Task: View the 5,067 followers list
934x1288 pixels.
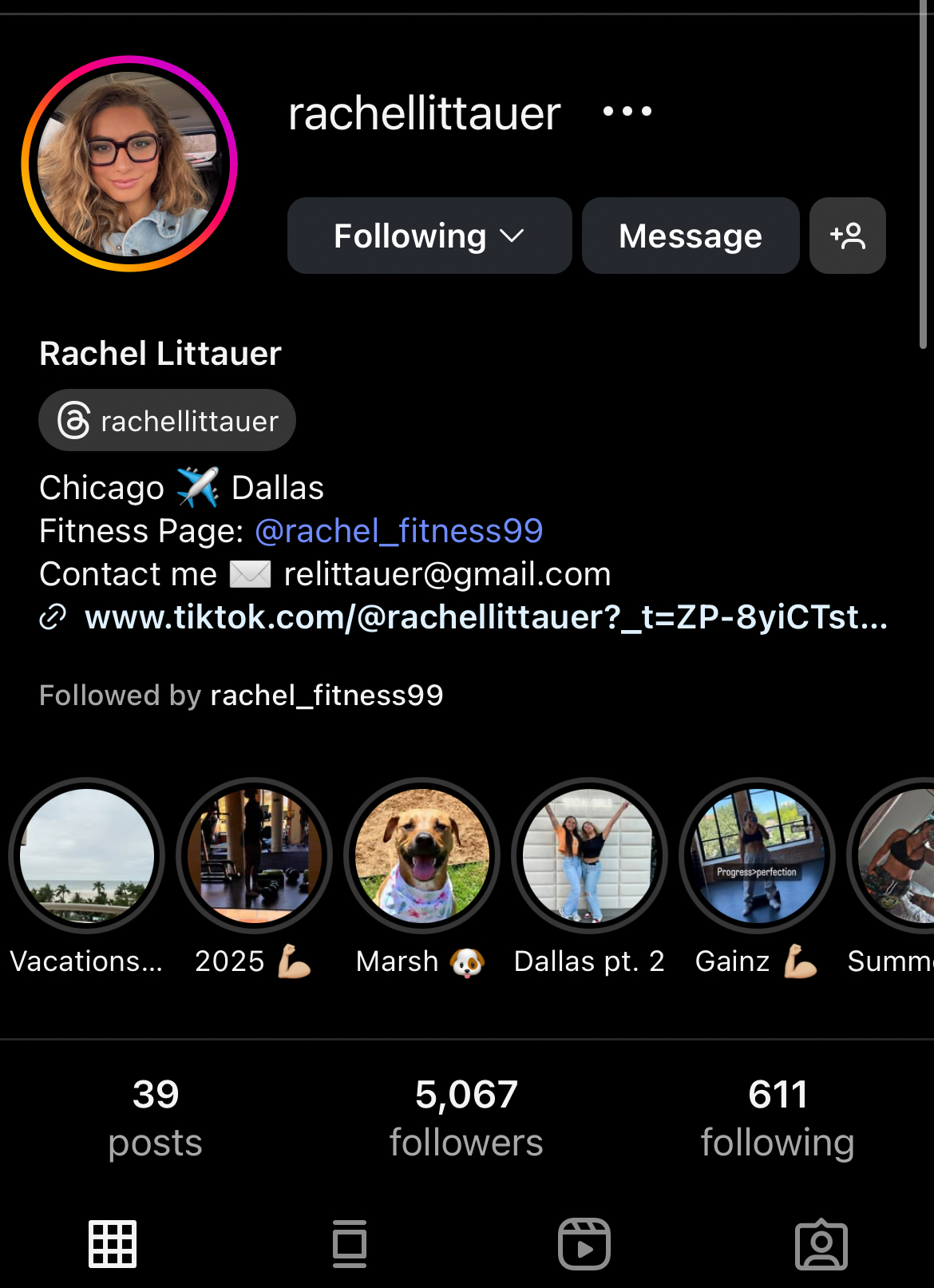Action: pos(466,1118)
